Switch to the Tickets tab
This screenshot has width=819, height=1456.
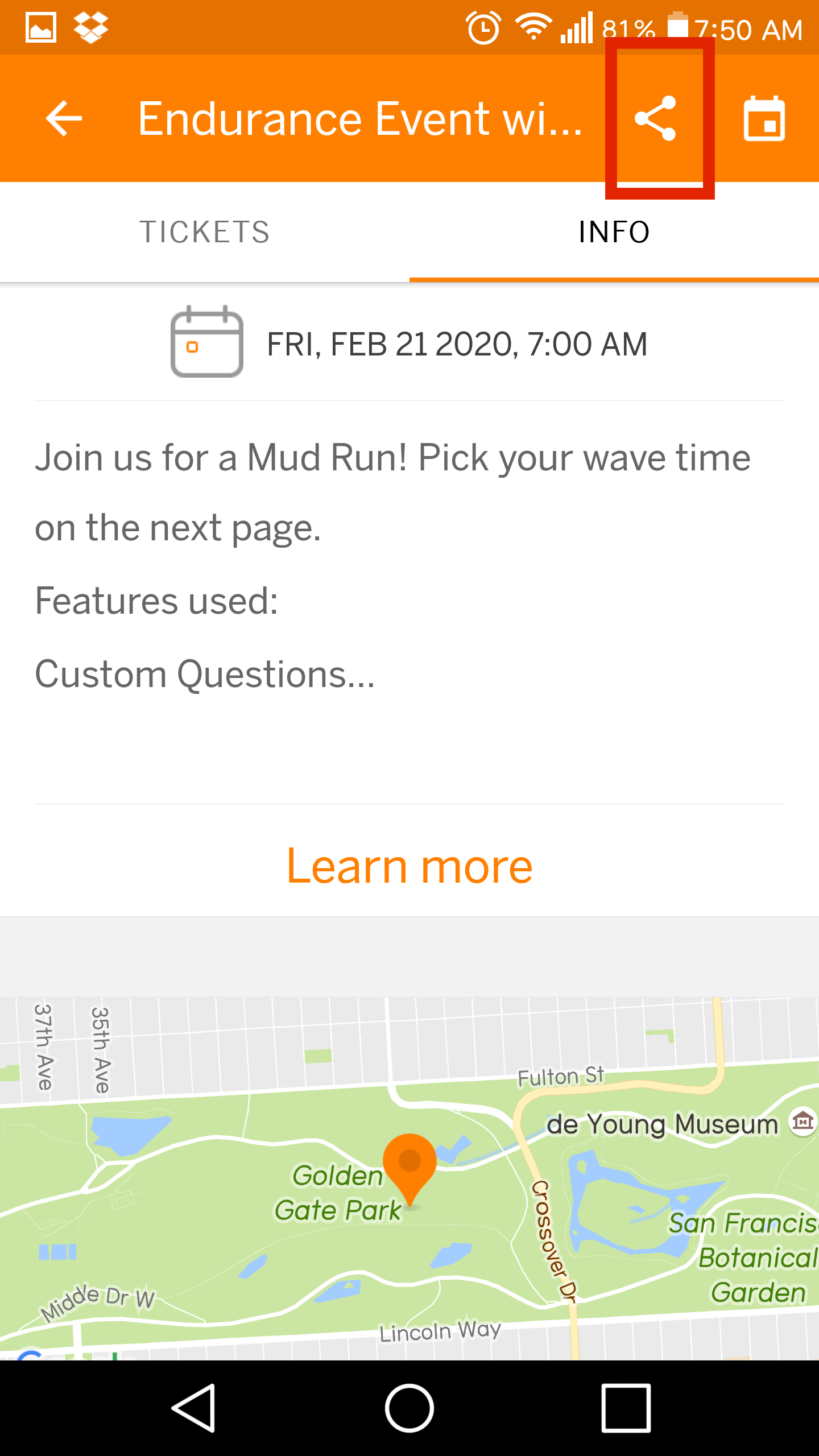tap(205, 232)
